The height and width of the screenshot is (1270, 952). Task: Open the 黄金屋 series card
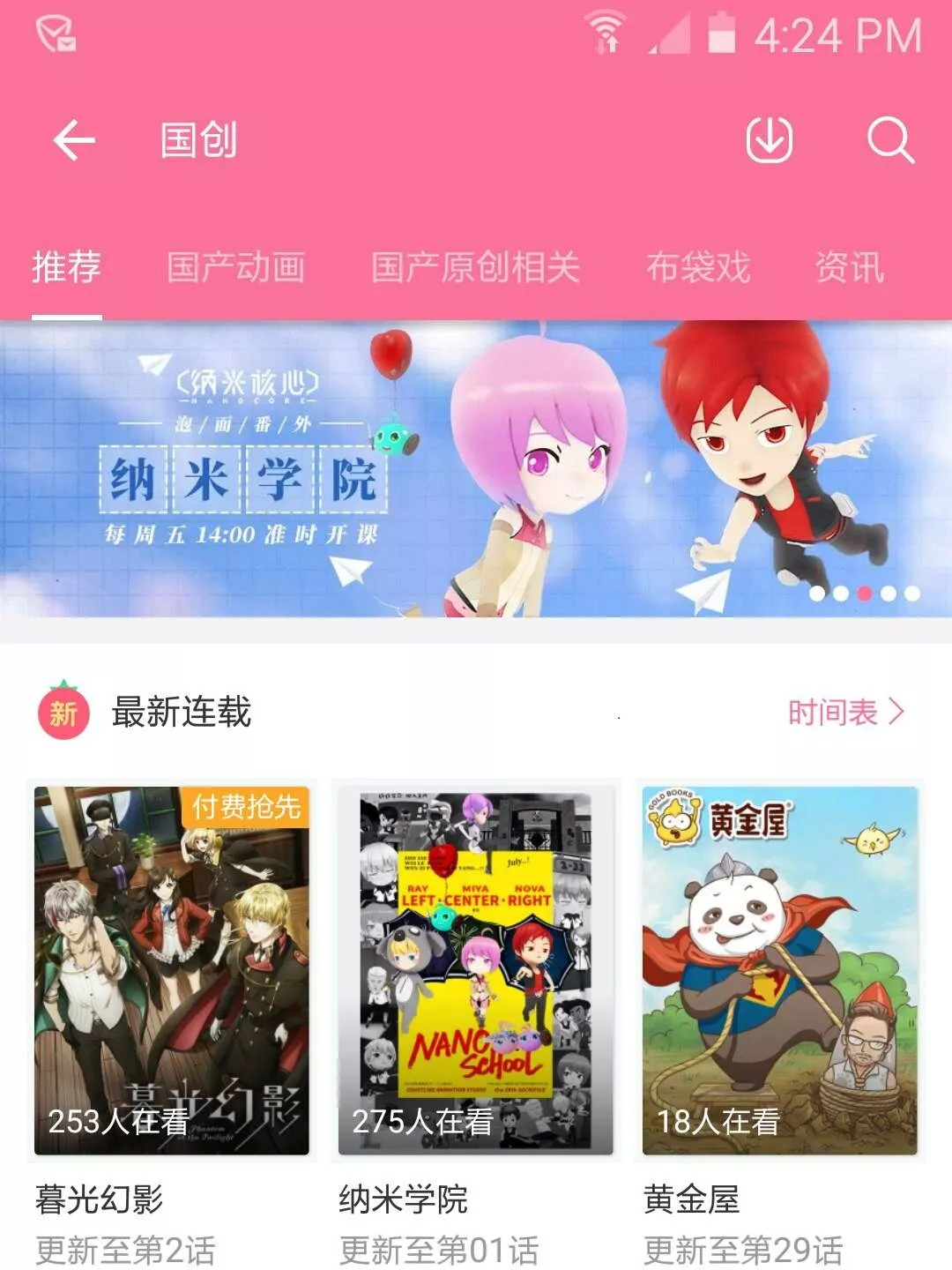pyautogui.click(x=780, y=970)
